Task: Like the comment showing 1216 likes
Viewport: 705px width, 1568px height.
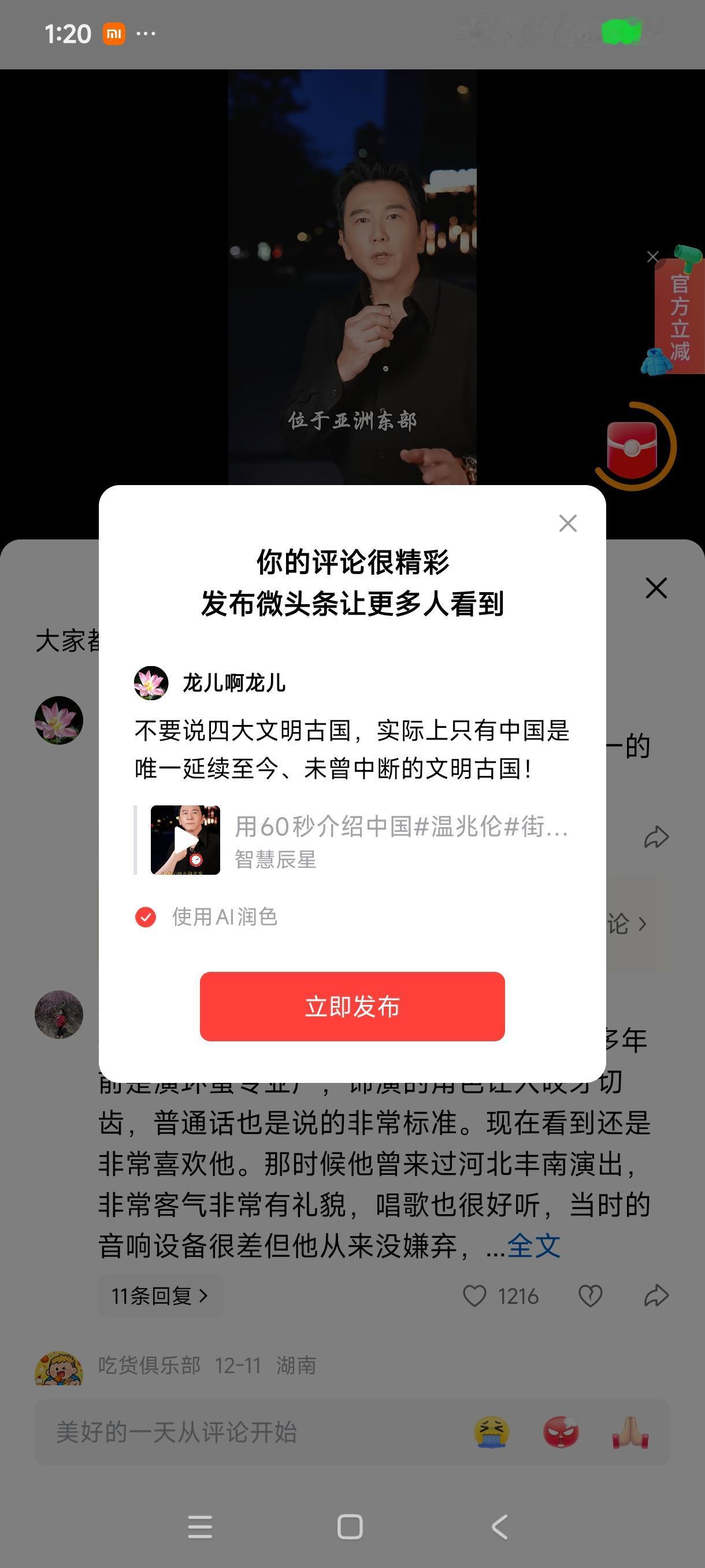Action: point(476,1296)
